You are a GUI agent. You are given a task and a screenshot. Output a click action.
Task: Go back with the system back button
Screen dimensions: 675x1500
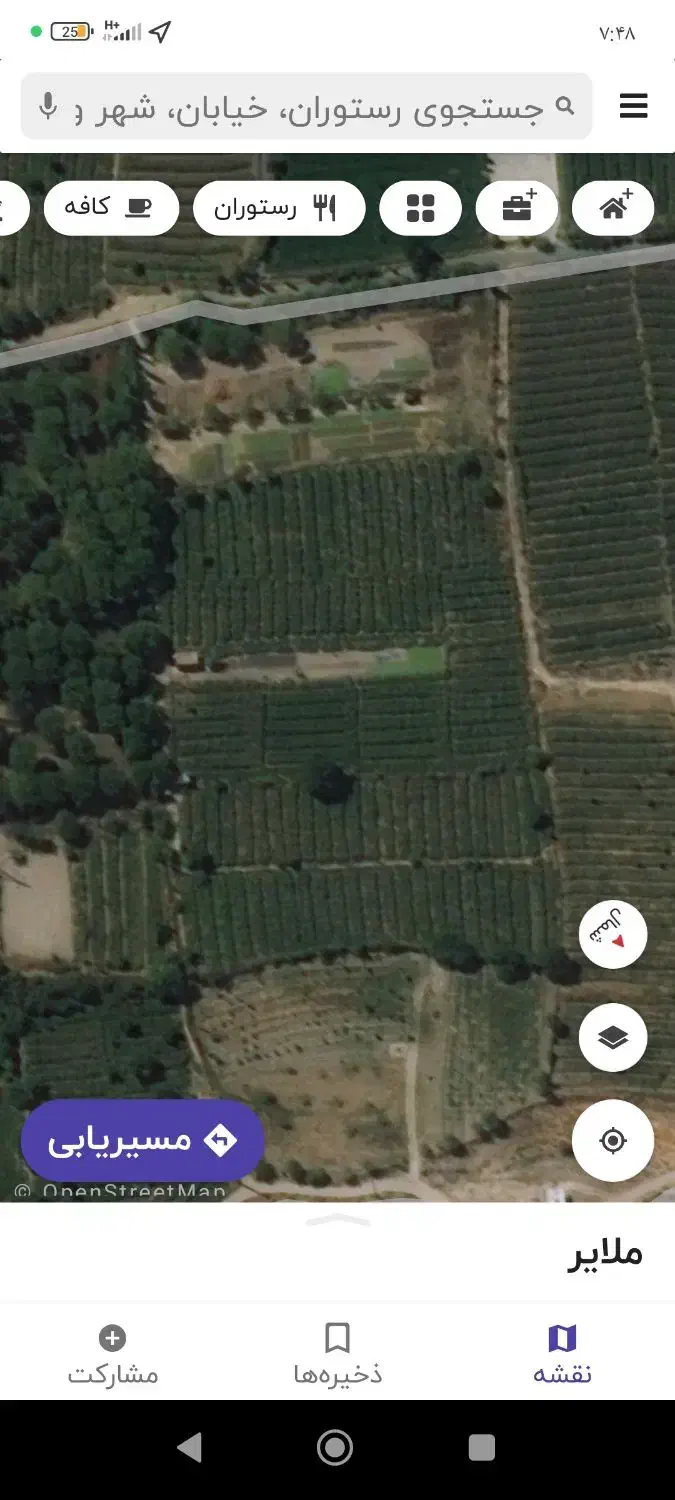pos(189,1447)
